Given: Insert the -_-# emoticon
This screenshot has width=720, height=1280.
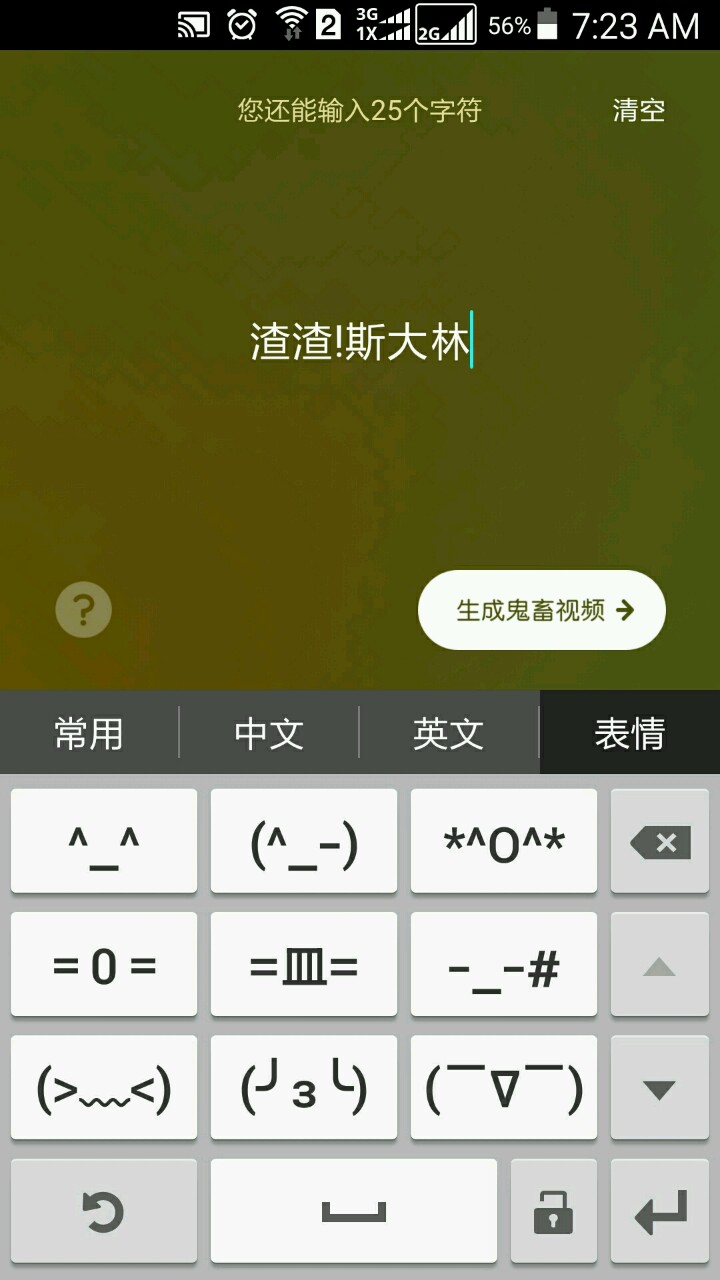Looking at the screenshot, I should [x=504, y=966].
